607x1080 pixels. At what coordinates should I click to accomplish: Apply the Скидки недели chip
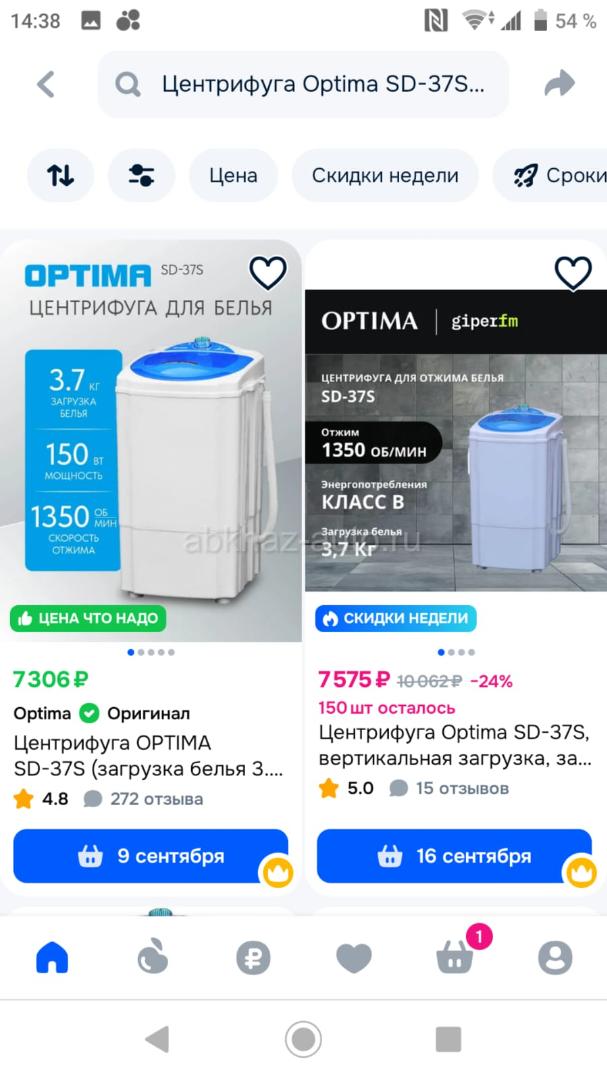click(385, 176)
